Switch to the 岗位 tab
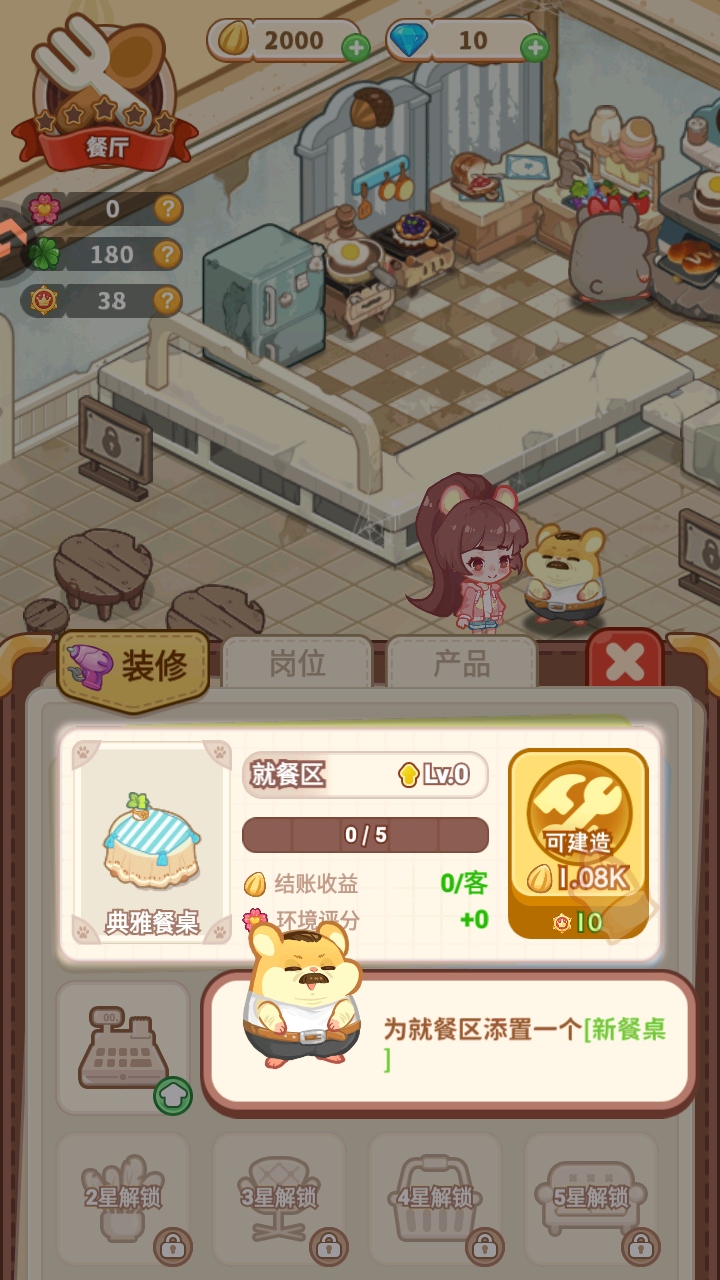This screenshot has height=1280, width=720. click(x=297, y=664)
